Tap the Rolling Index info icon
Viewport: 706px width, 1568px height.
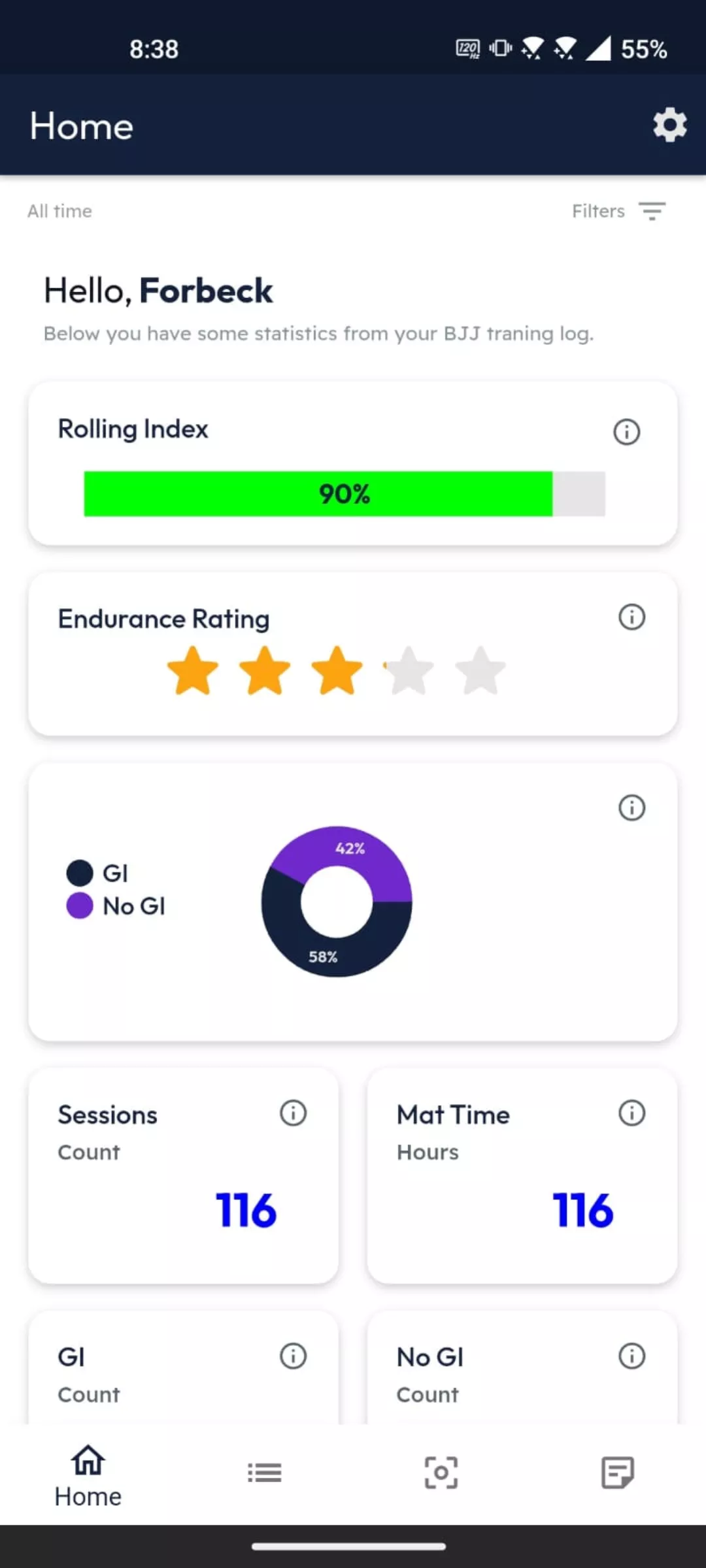point(626,431)
